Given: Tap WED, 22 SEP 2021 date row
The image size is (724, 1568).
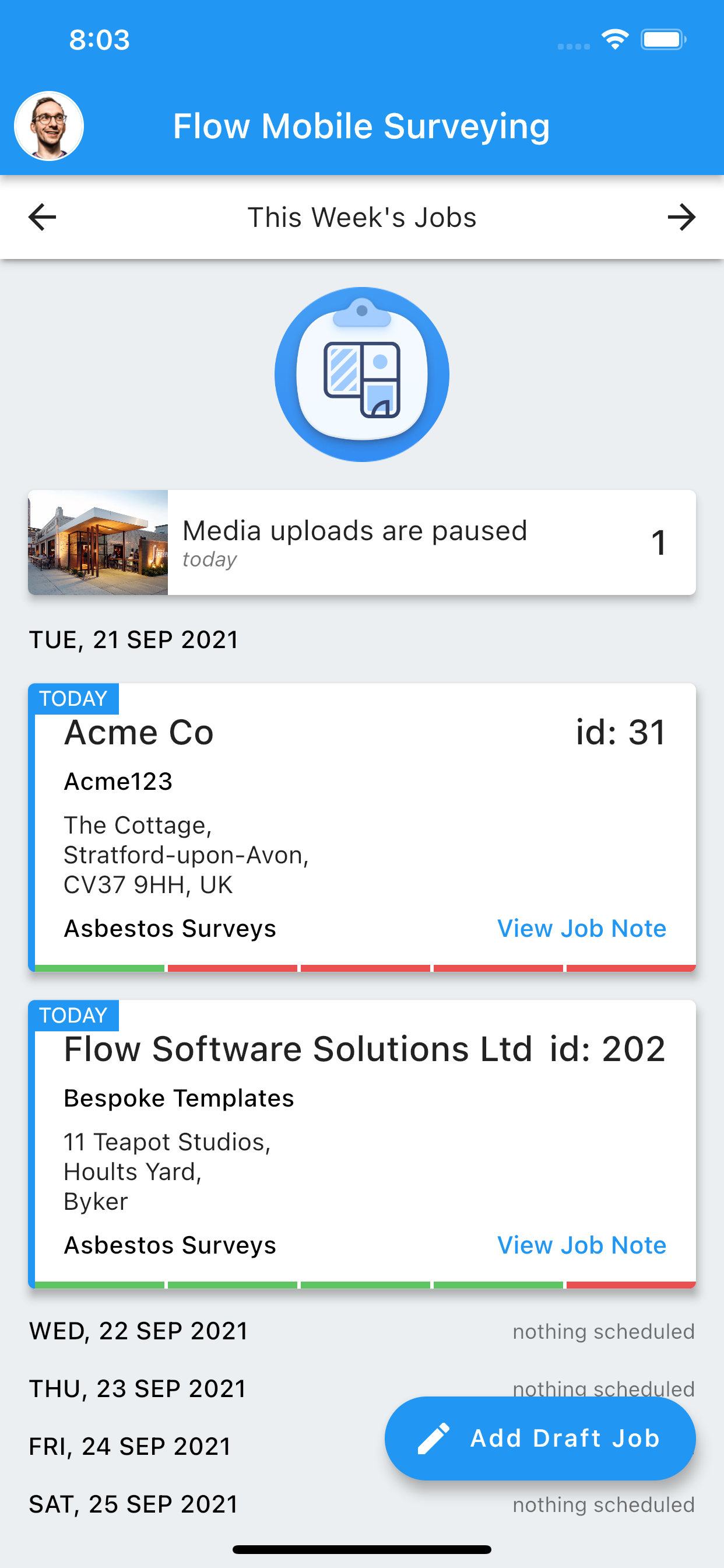Looking at the screenshot, I should pos(138,1331).
